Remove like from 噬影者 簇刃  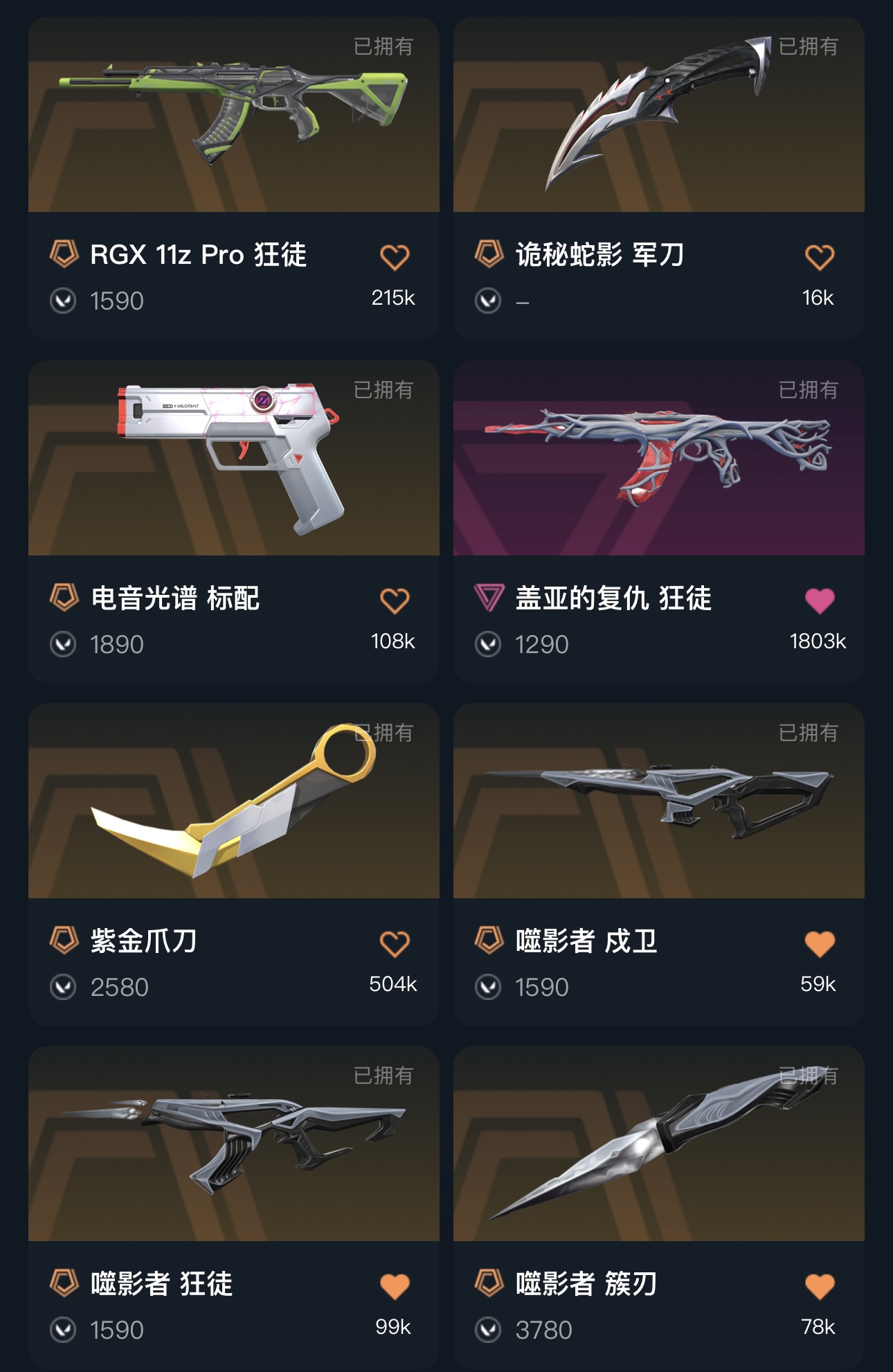(820, 1286)
